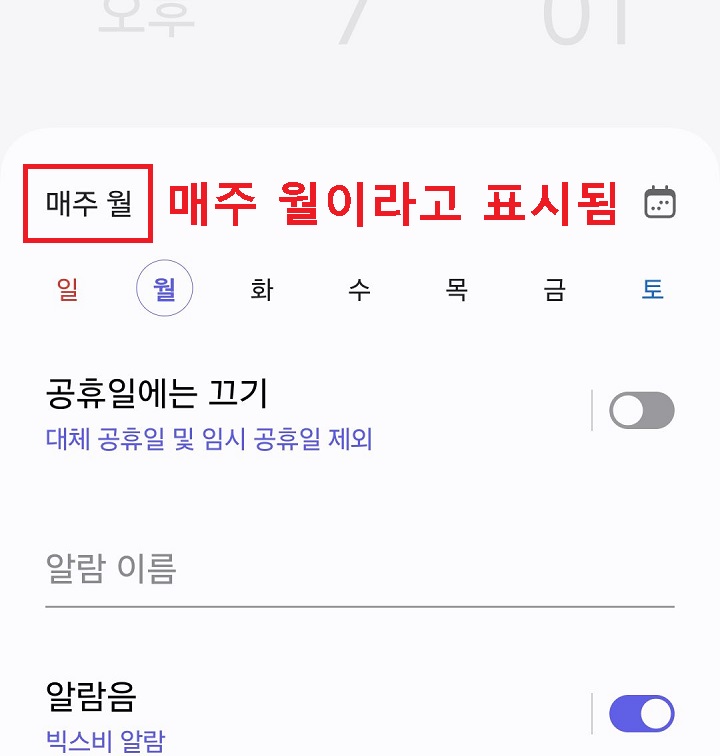Tap the 매주 월 repeat summary label

click(86, 202)
